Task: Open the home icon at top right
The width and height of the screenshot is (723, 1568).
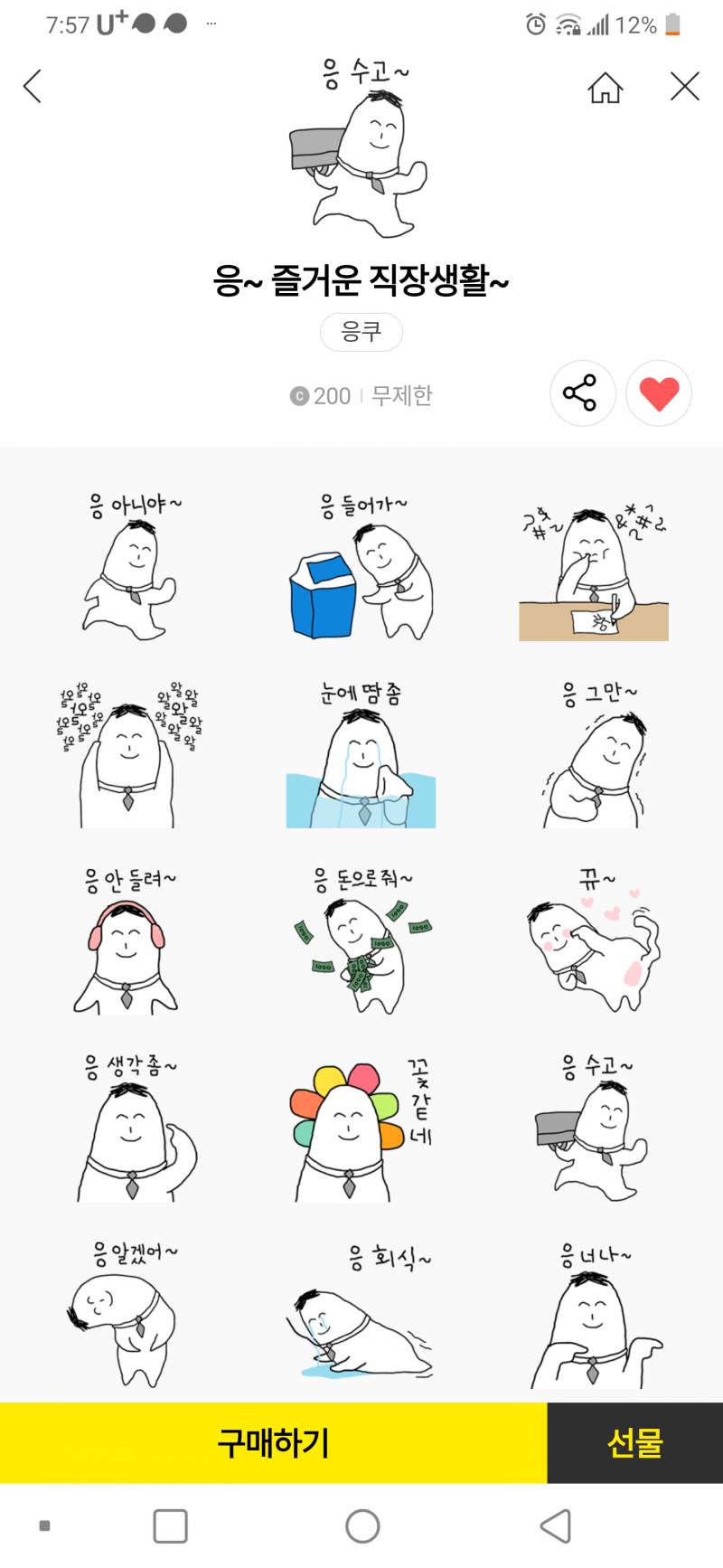Action: tap(606, 86)
